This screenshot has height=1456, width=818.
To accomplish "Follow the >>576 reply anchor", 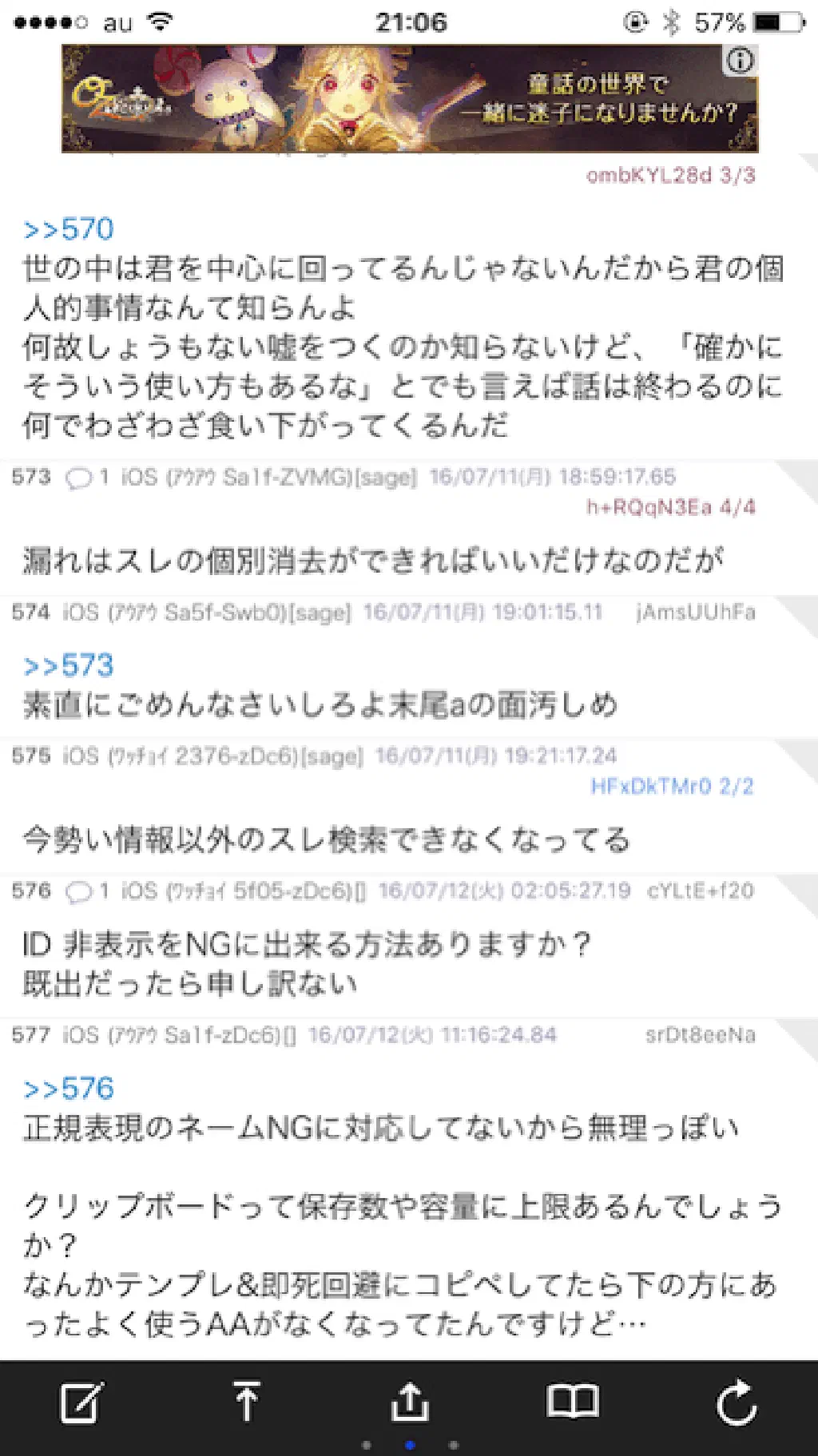I will [x=69, y=1089].
